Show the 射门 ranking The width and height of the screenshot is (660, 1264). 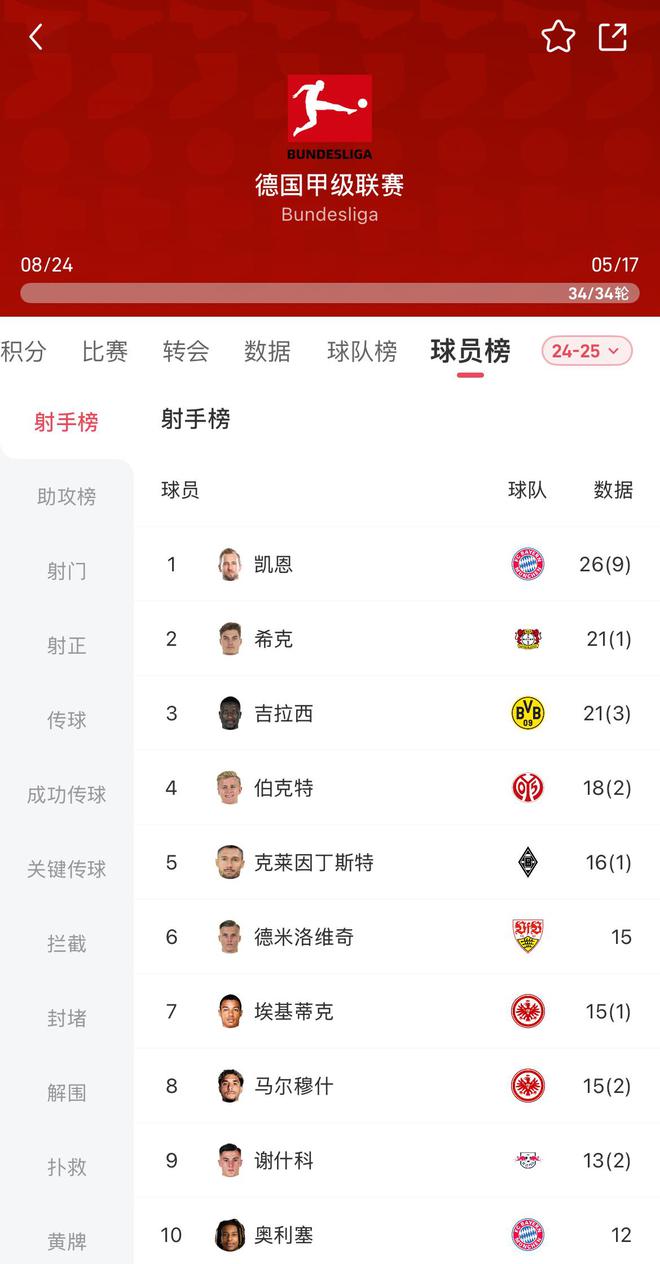pos(66,571)
